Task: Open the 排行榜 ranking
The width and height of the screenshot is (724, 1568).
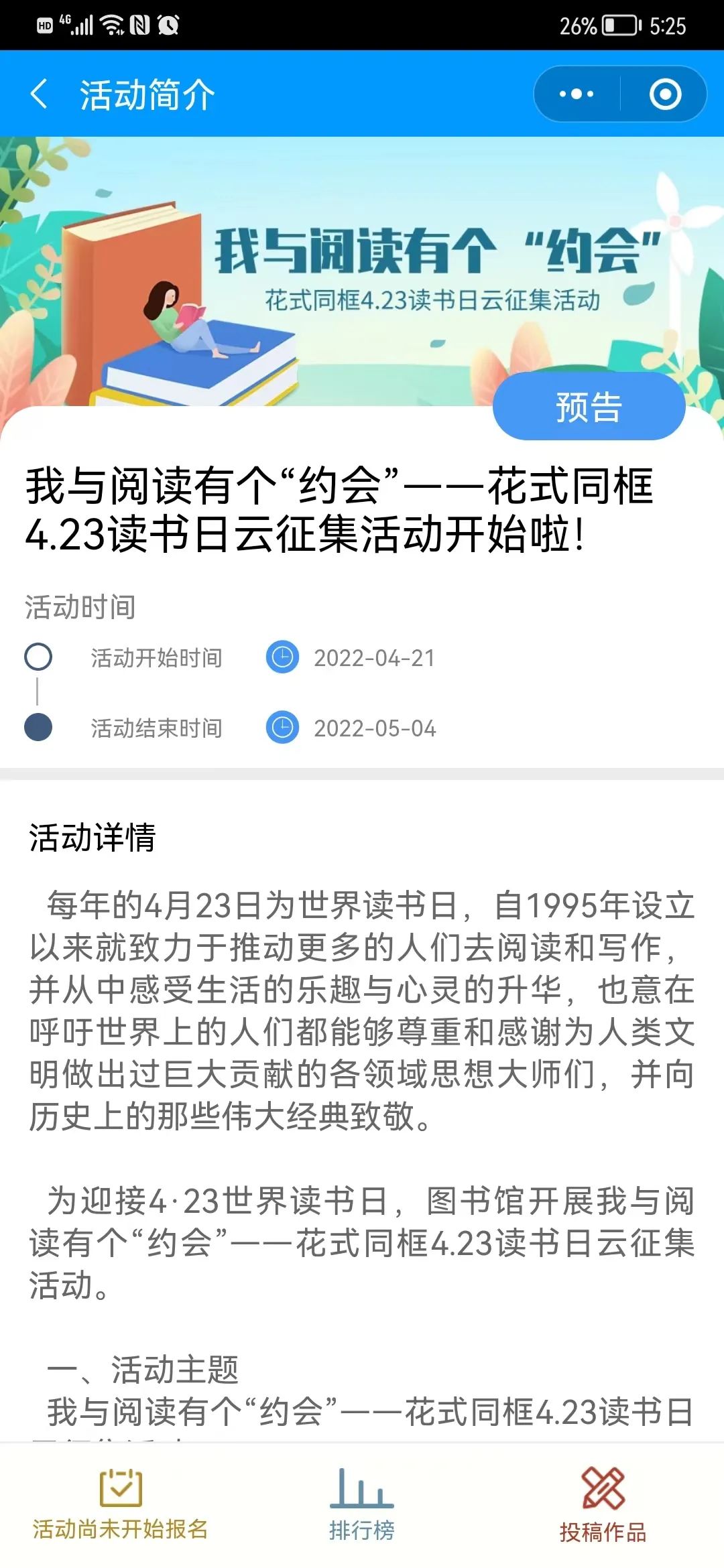Action: (362, 1504)
